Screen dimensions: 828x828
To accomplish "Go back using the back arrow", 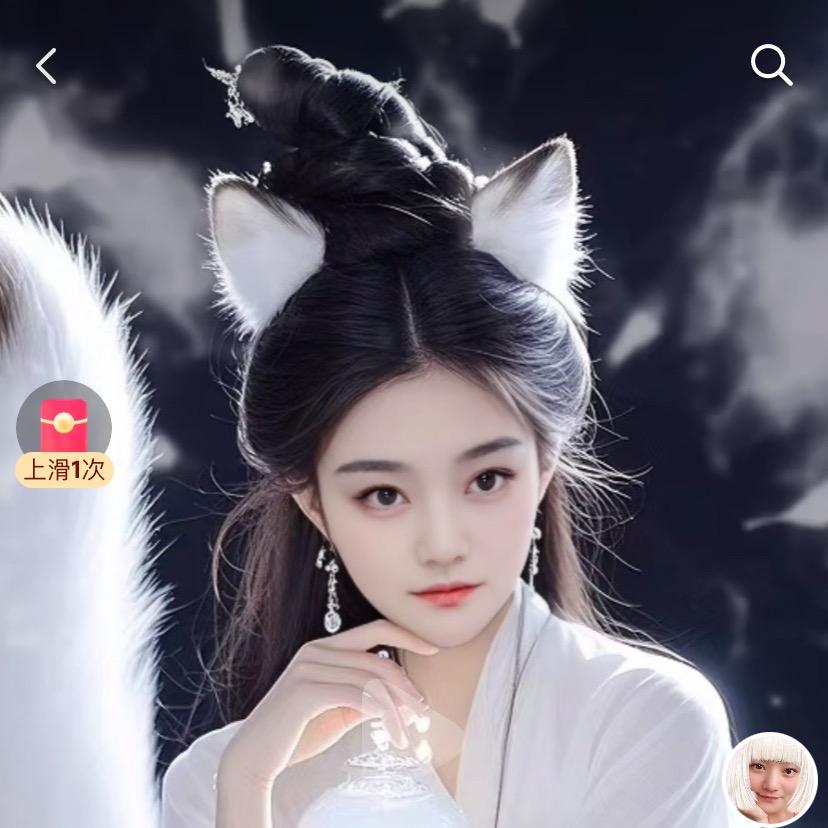I will pos(46,66).
